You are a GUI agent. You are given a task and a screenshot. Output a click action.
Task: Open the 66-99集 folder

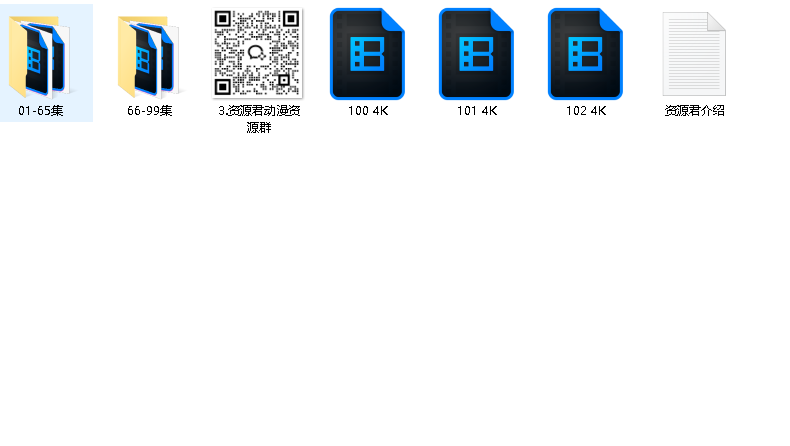click(x=150, y=57)
